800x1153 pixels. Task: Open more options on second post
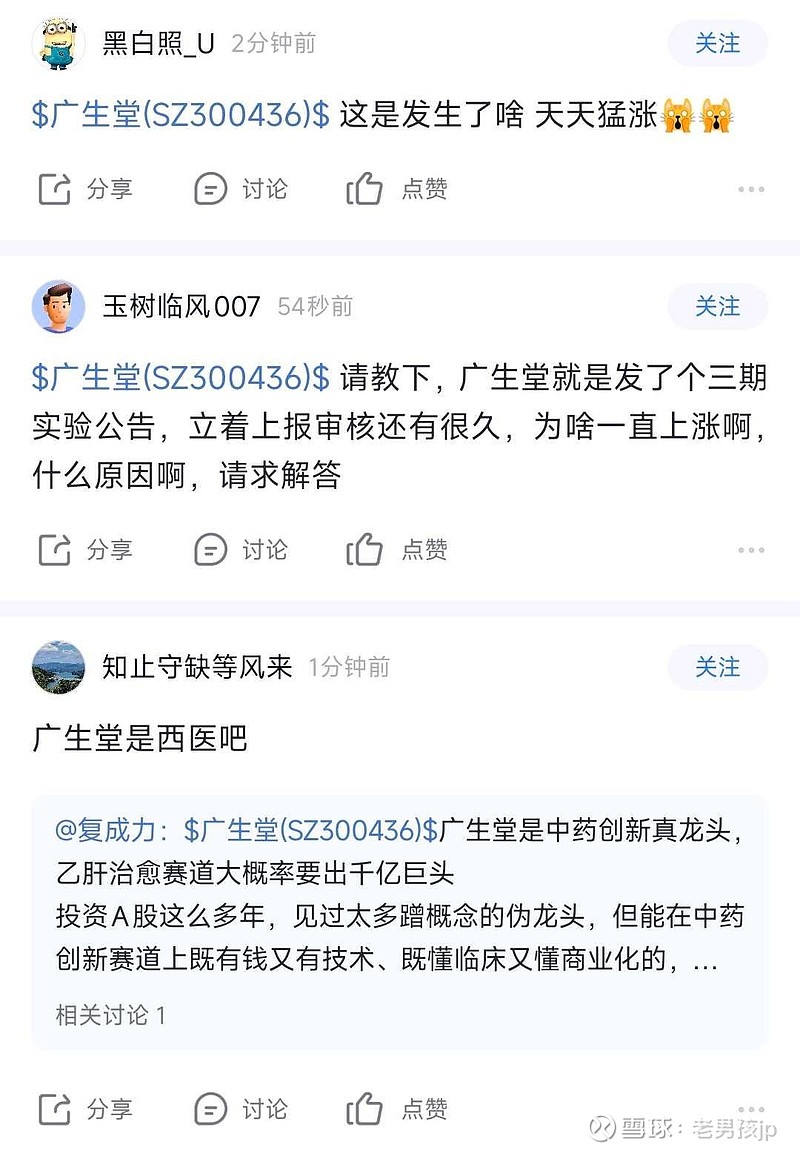coord(750,549)
